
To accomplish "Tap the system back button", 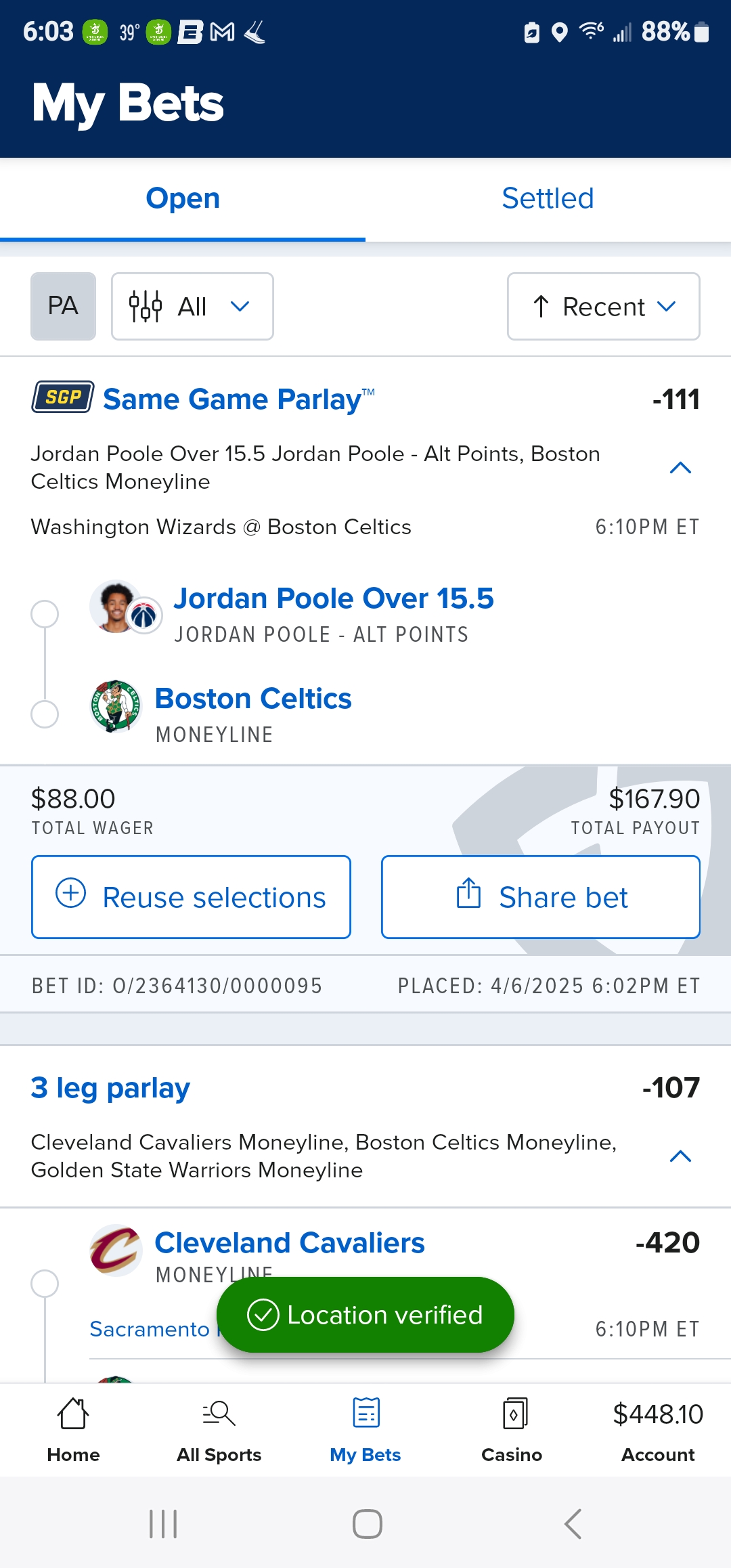I will 573,1524.
